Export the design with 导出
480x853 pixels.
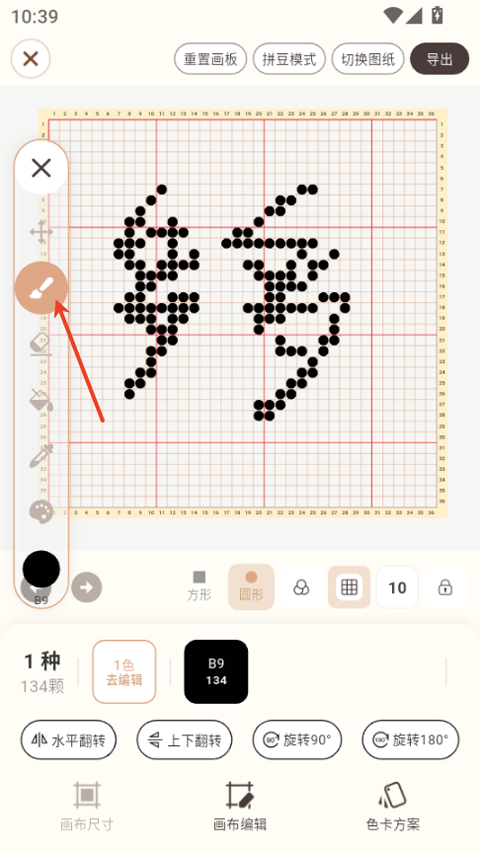[x=439, y=59]
